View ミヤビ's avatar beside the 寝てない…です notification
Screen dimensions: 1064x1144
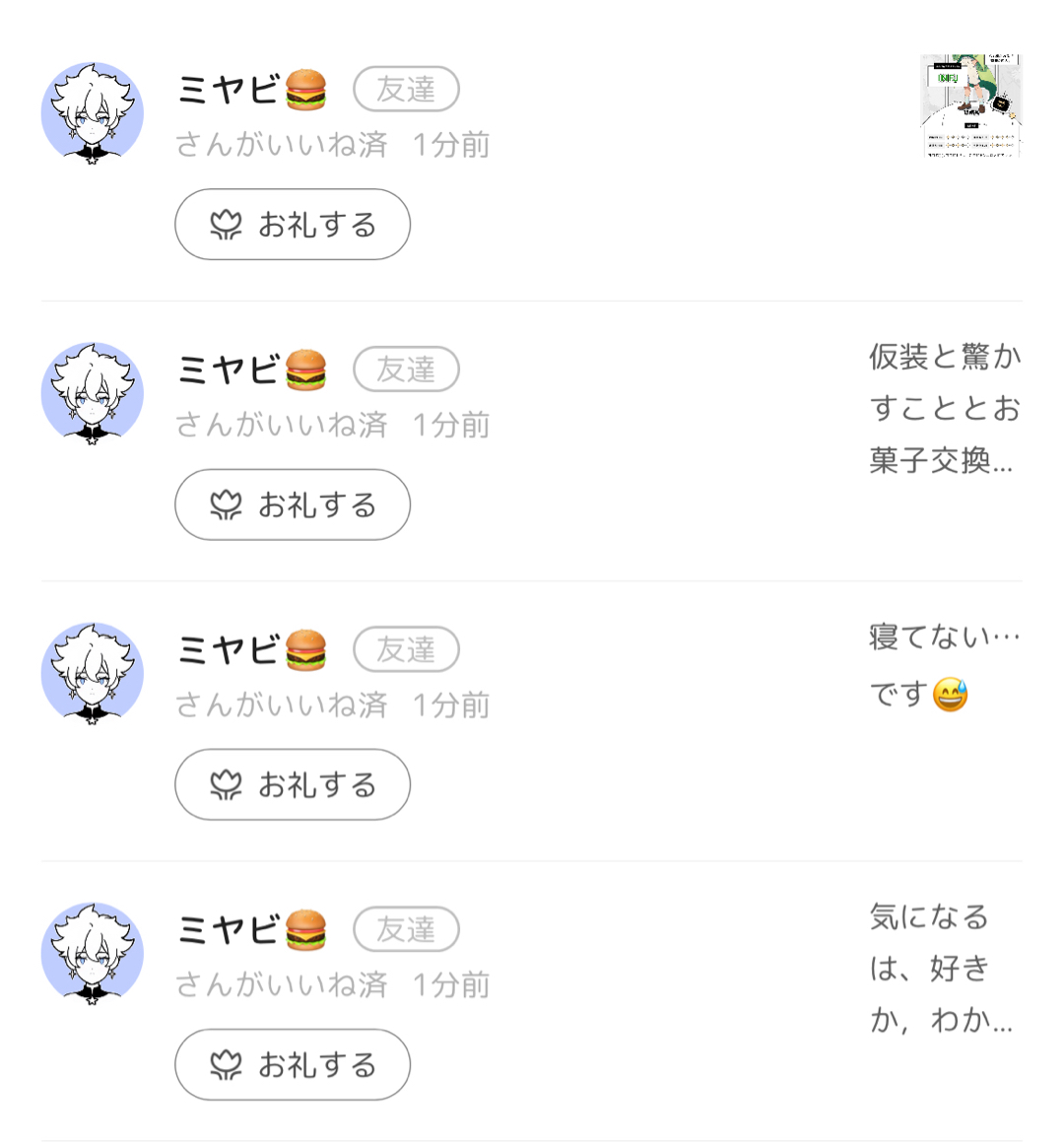(93, 674)
